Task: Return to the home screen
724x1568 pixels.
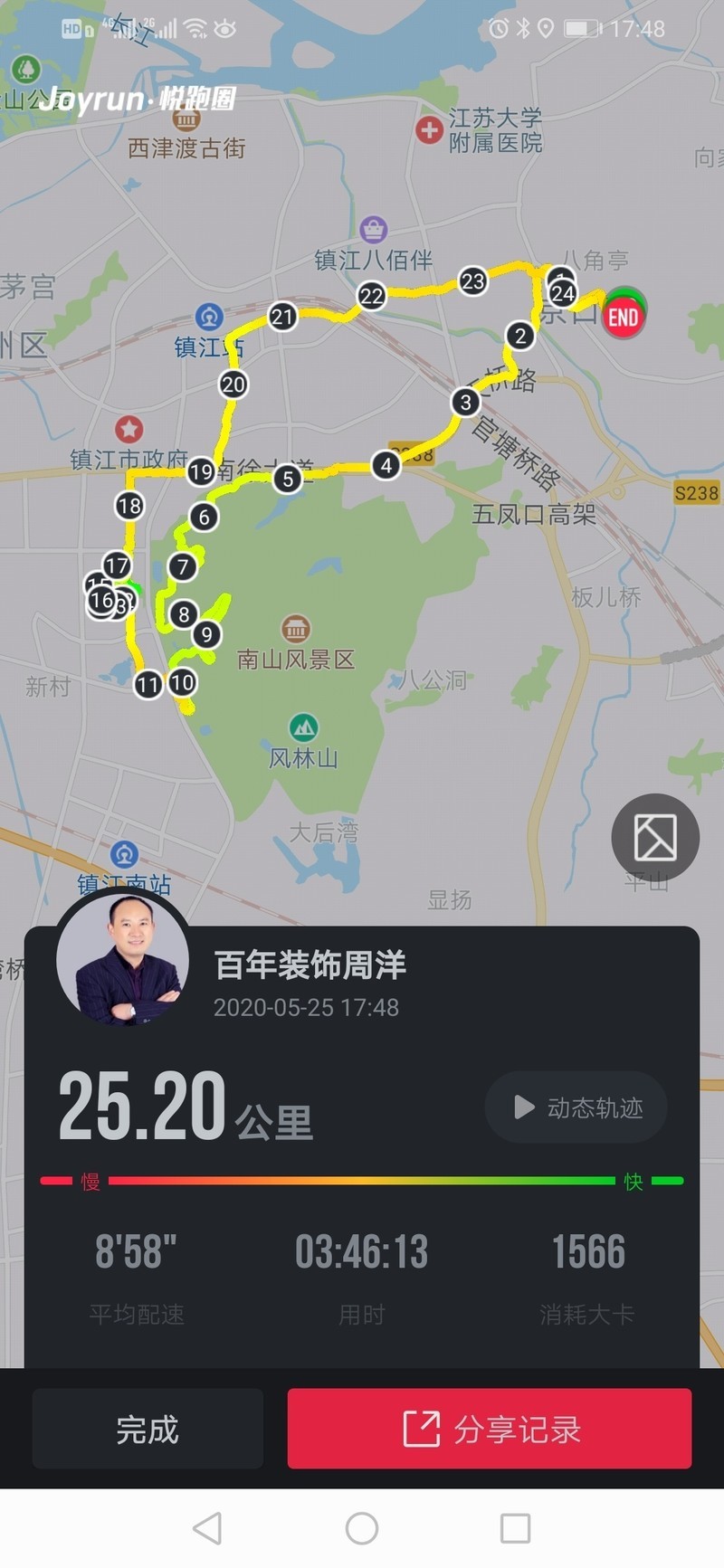Action: [362, 1528]
